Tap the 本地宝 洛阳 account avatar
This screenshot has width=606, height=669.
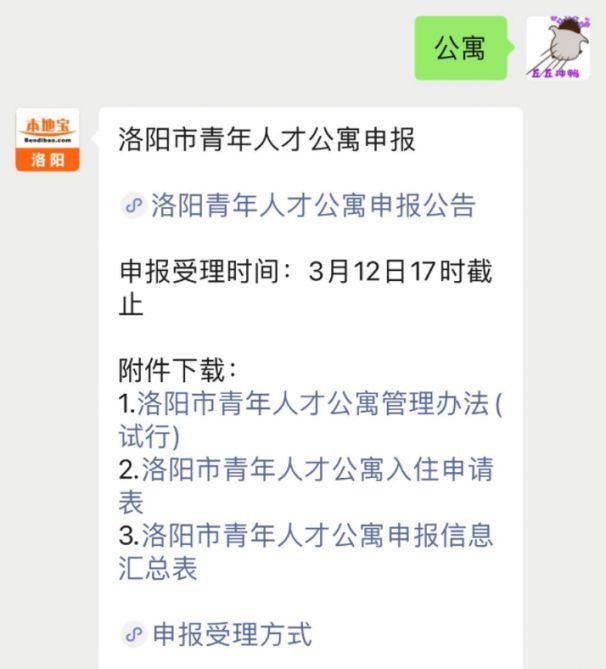47,140
